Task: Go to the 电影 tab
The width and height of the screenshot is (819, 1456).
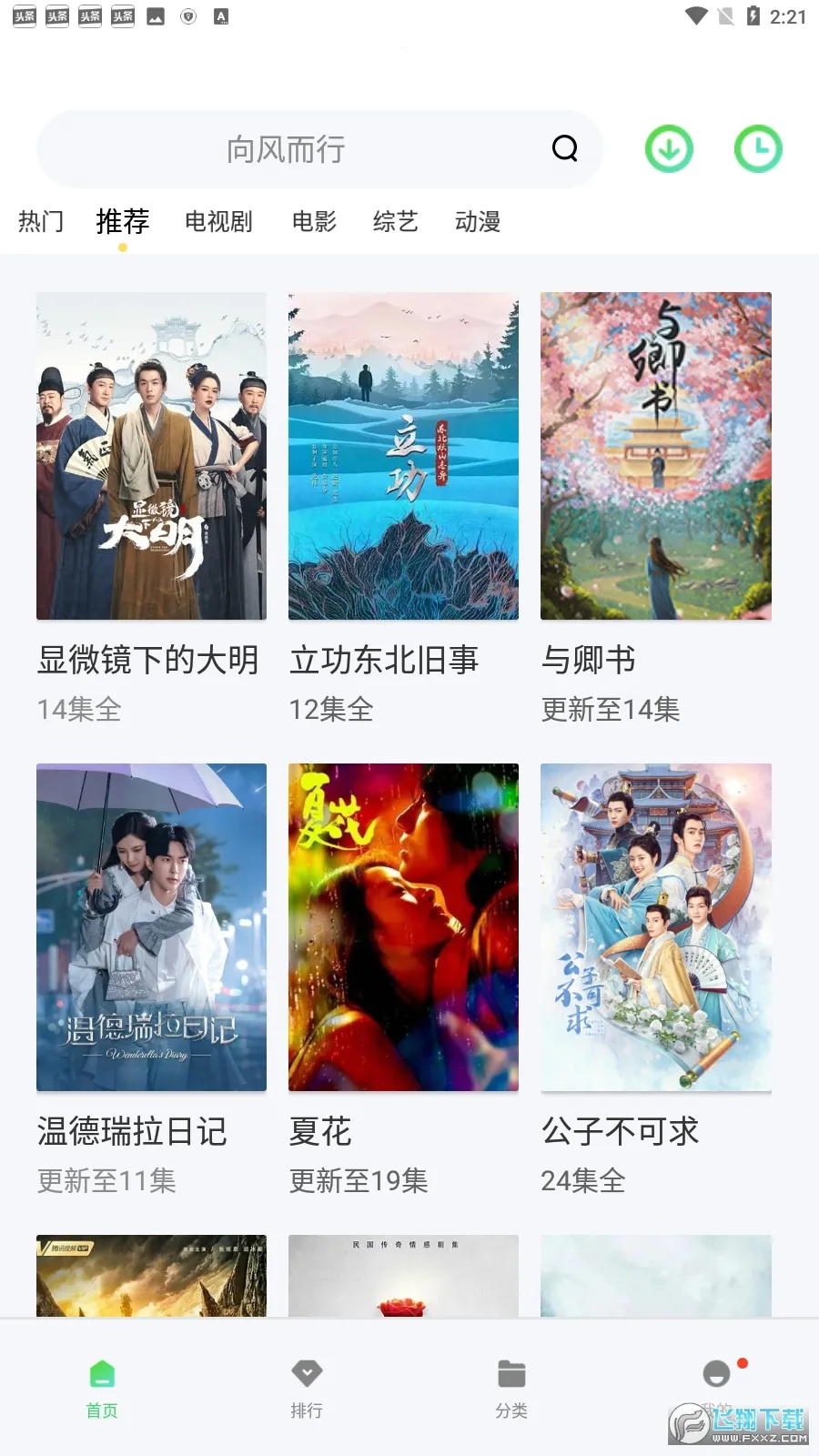Action: tap(314, 221)
